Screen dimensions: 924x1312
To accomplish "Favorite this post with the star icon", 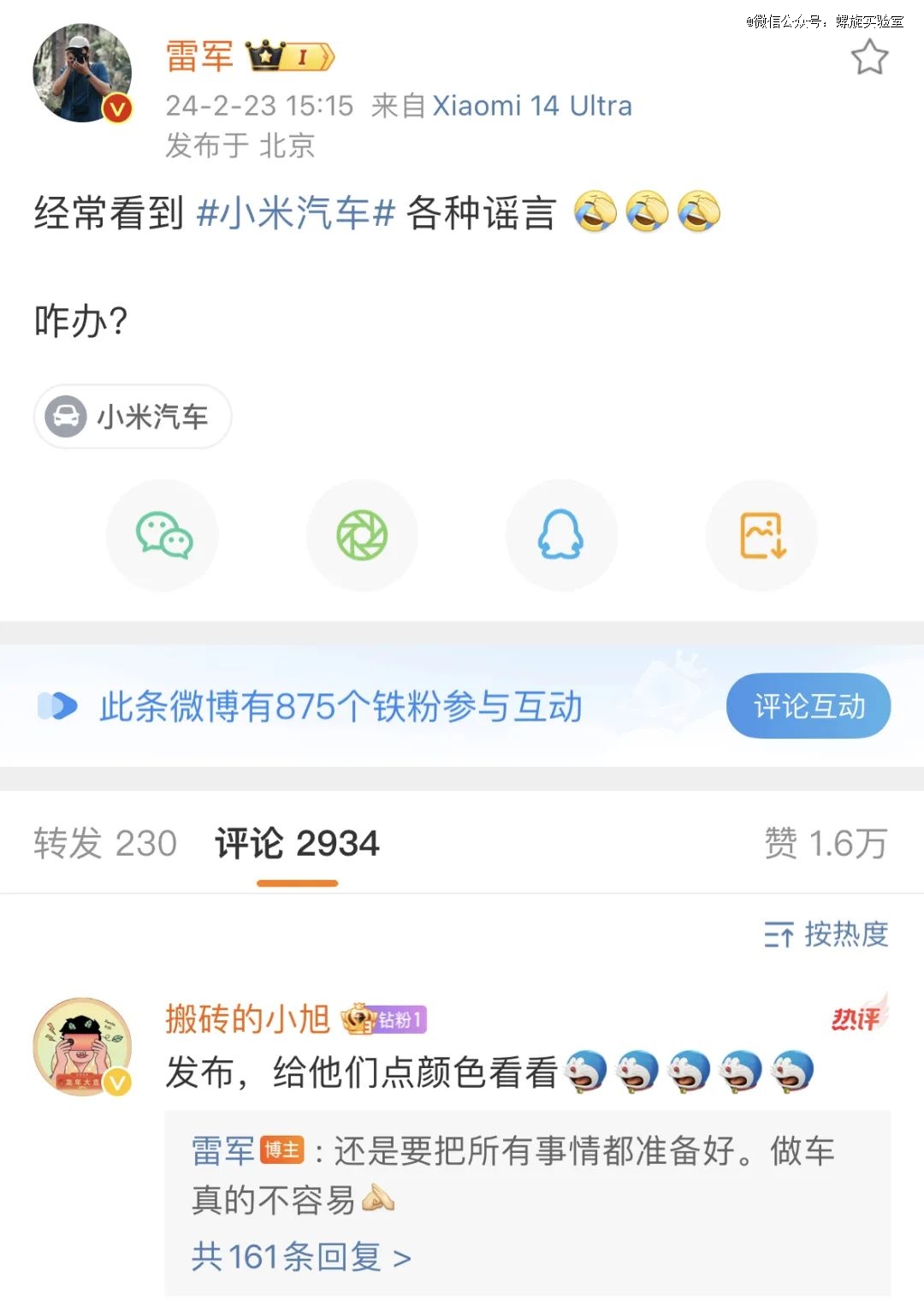I will pyautogui.click(x=869, y=57).
